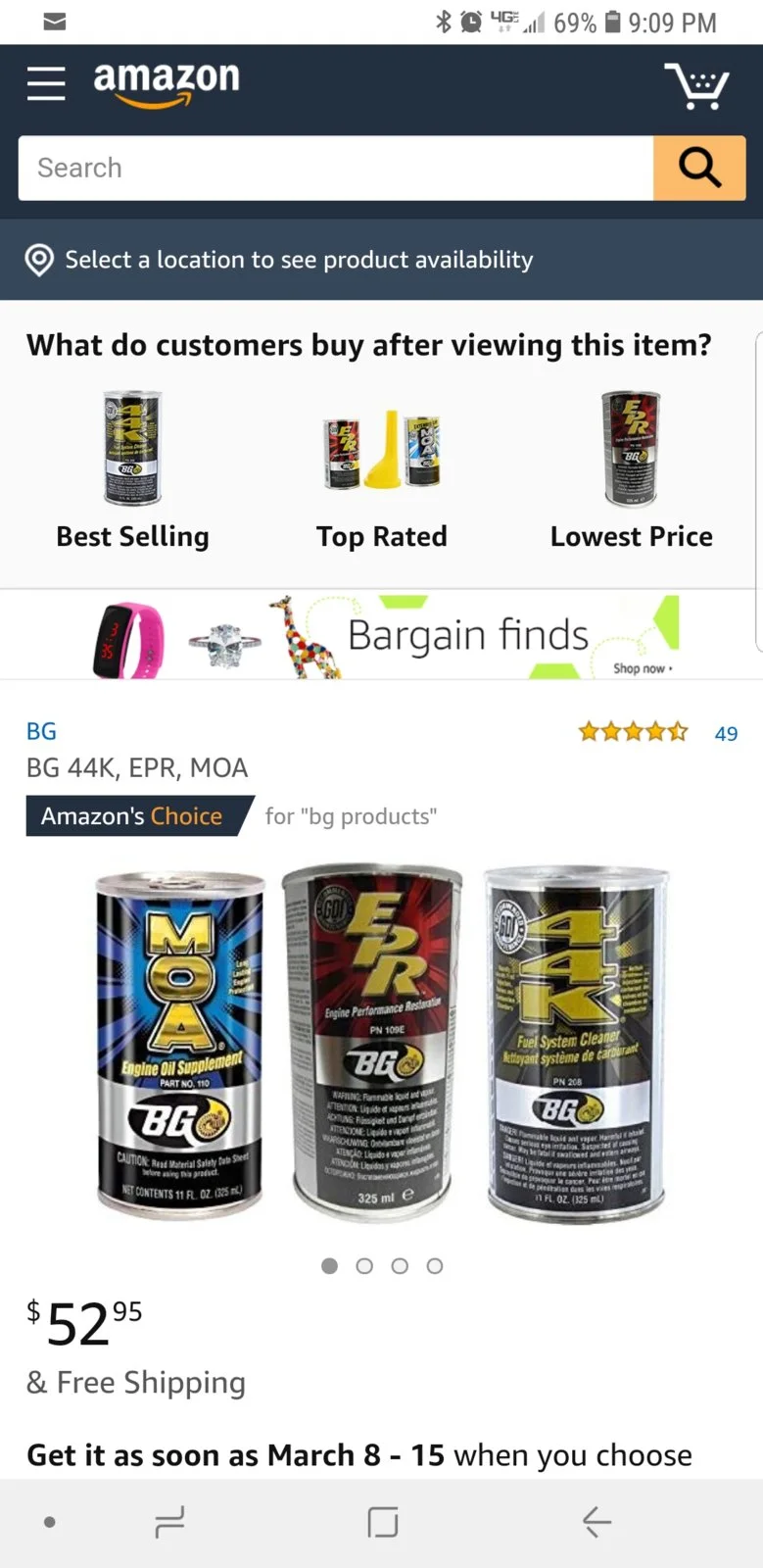Open the Top Rated suggestion

[x=382, y=470]
